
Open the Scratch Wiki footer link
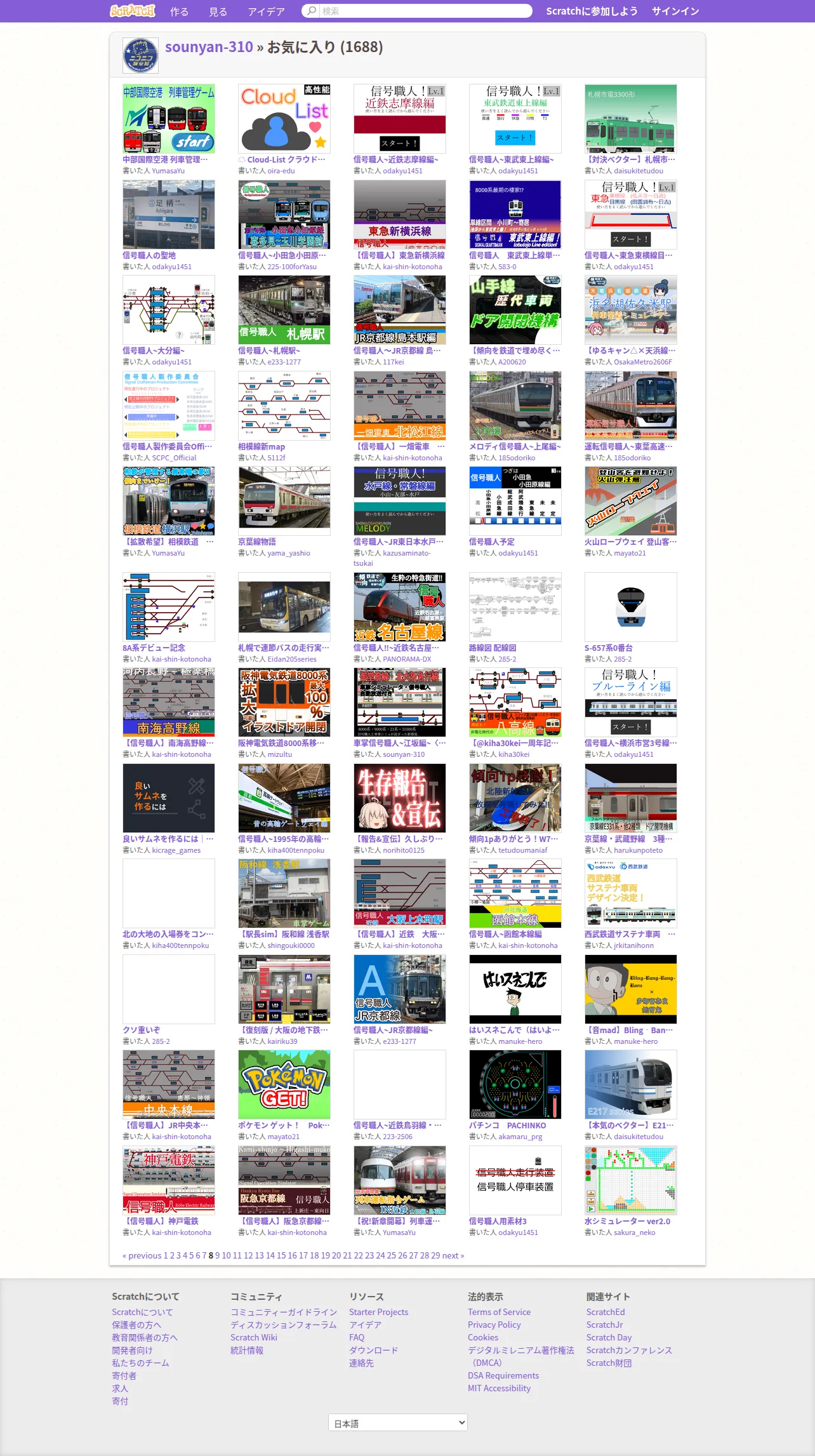[254, 1337]
